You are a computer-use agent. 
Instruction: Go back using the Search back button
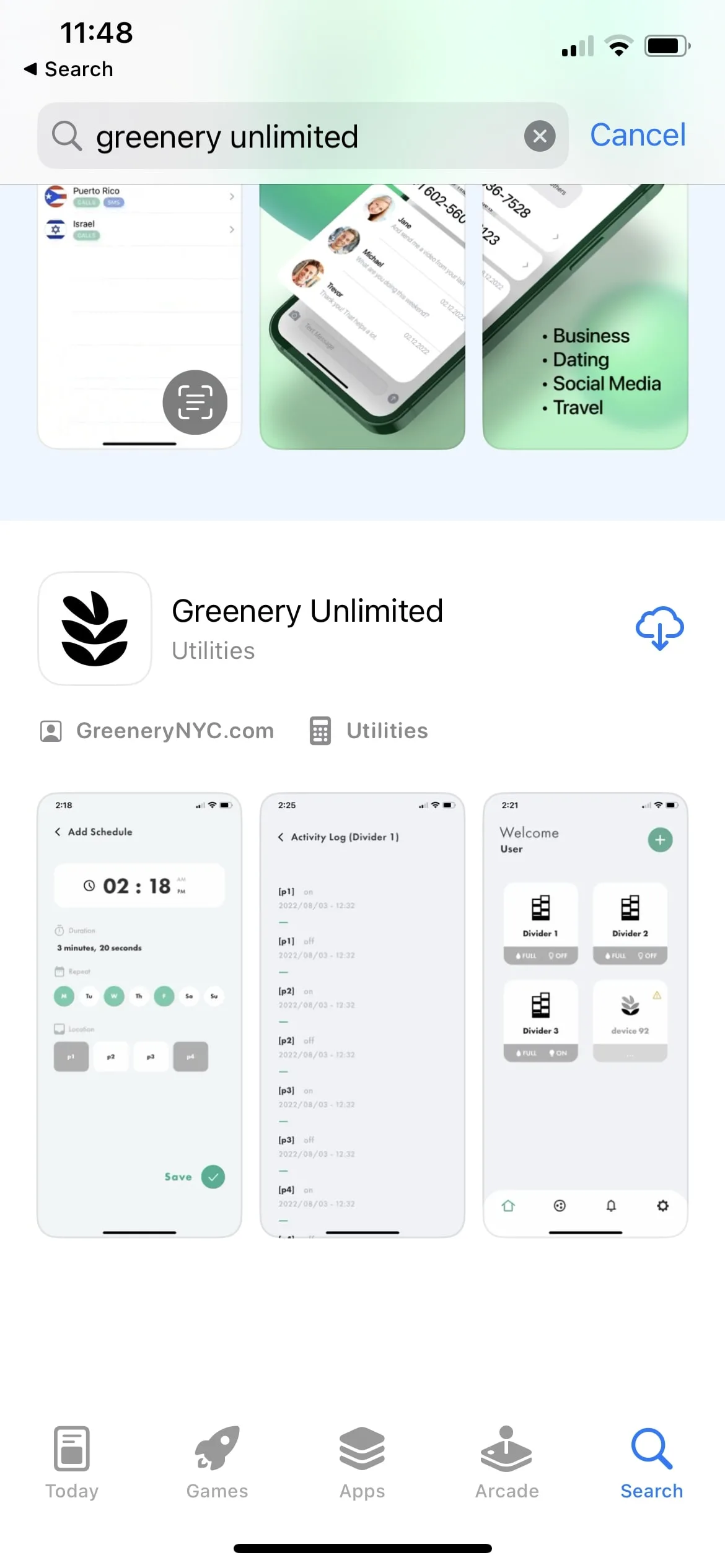[68, 69]
